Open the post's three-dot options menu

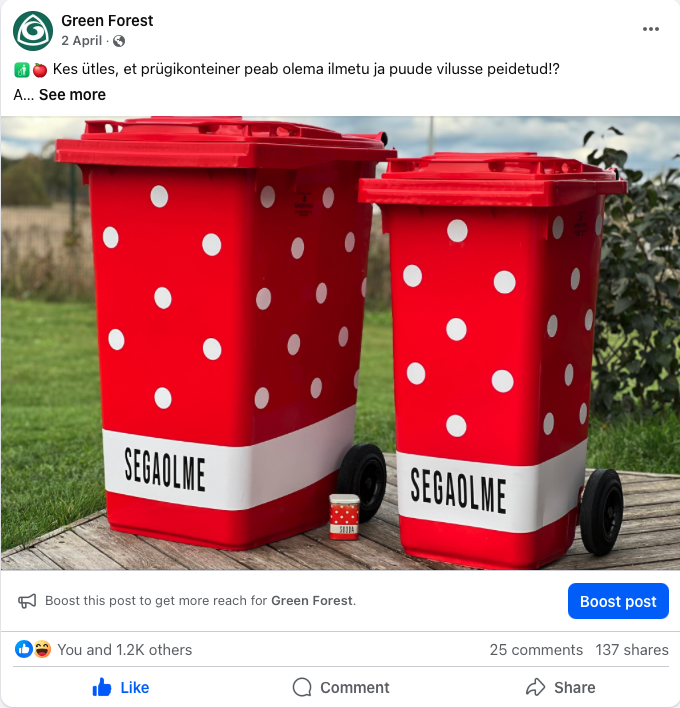[651, 29]
